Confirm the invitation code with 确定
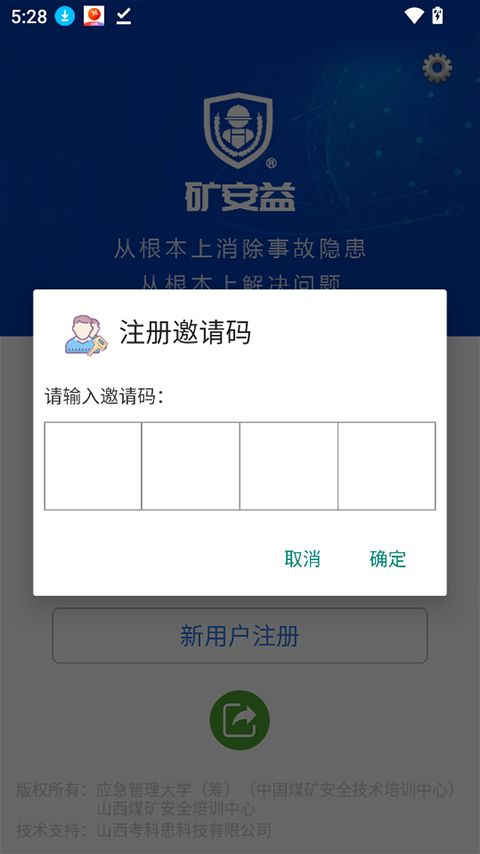 [x=388, y=559]
